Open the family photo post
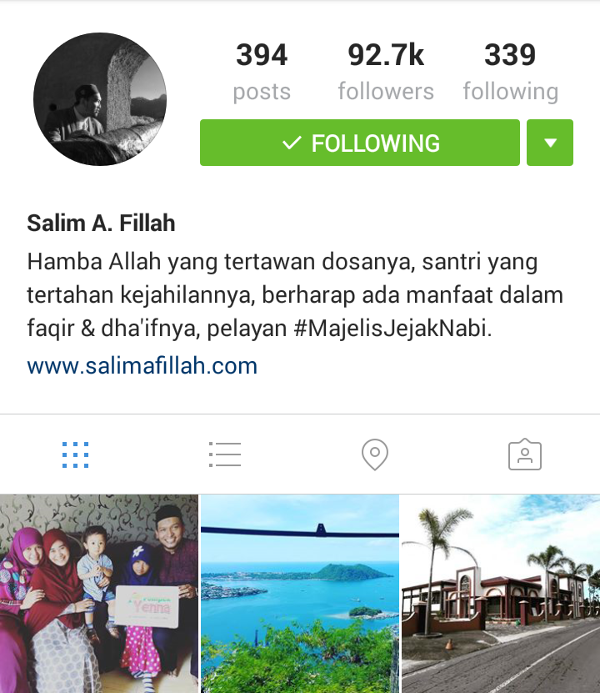Image resolution: width=600 pixels, height=693 pixels. point(98,593)
